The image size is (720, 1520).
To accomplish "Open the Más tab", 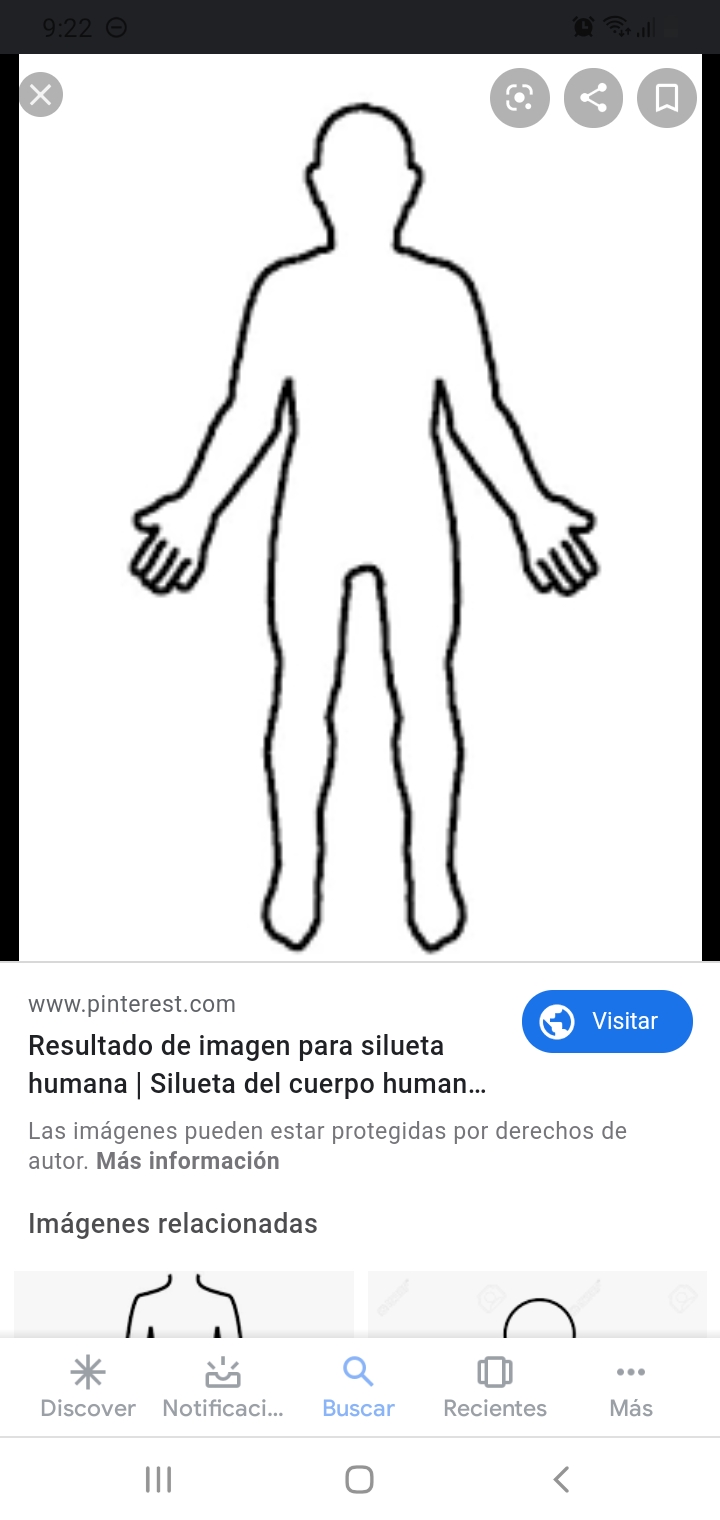I will [x=631, y=1388].
